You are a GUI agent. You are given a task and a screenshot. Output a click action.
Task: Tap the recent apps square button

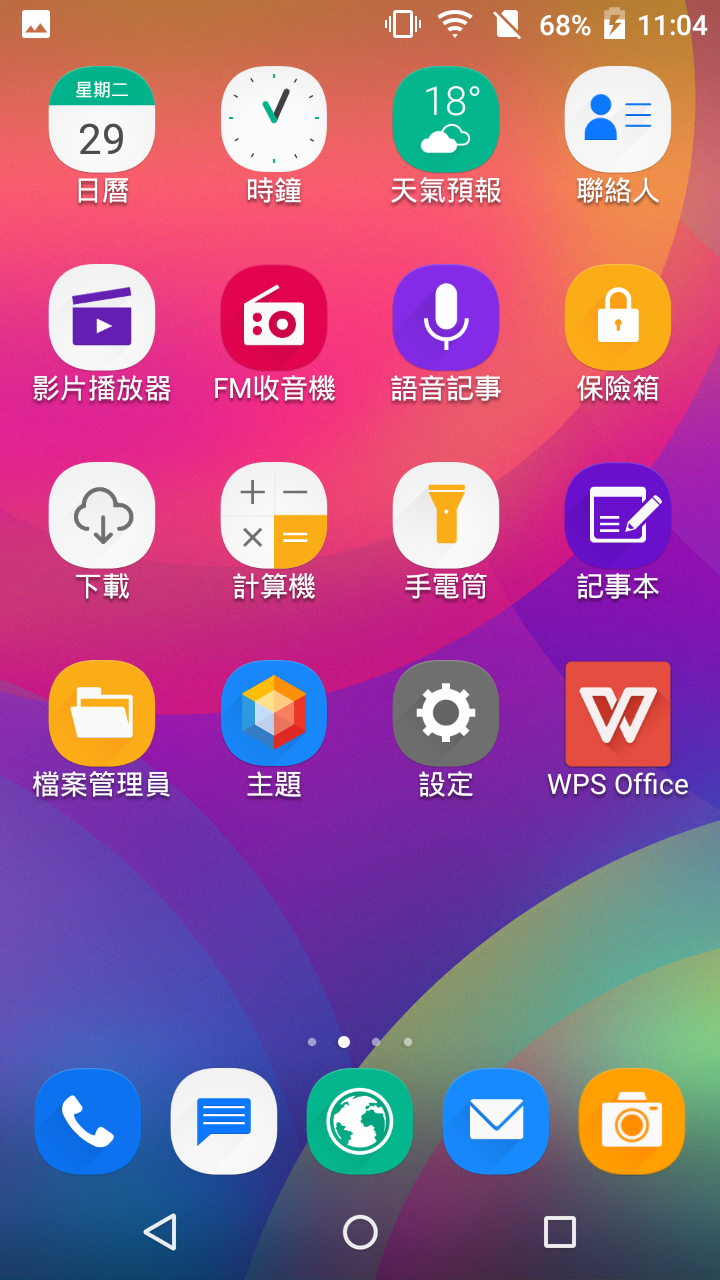(x=560, y=1232)
